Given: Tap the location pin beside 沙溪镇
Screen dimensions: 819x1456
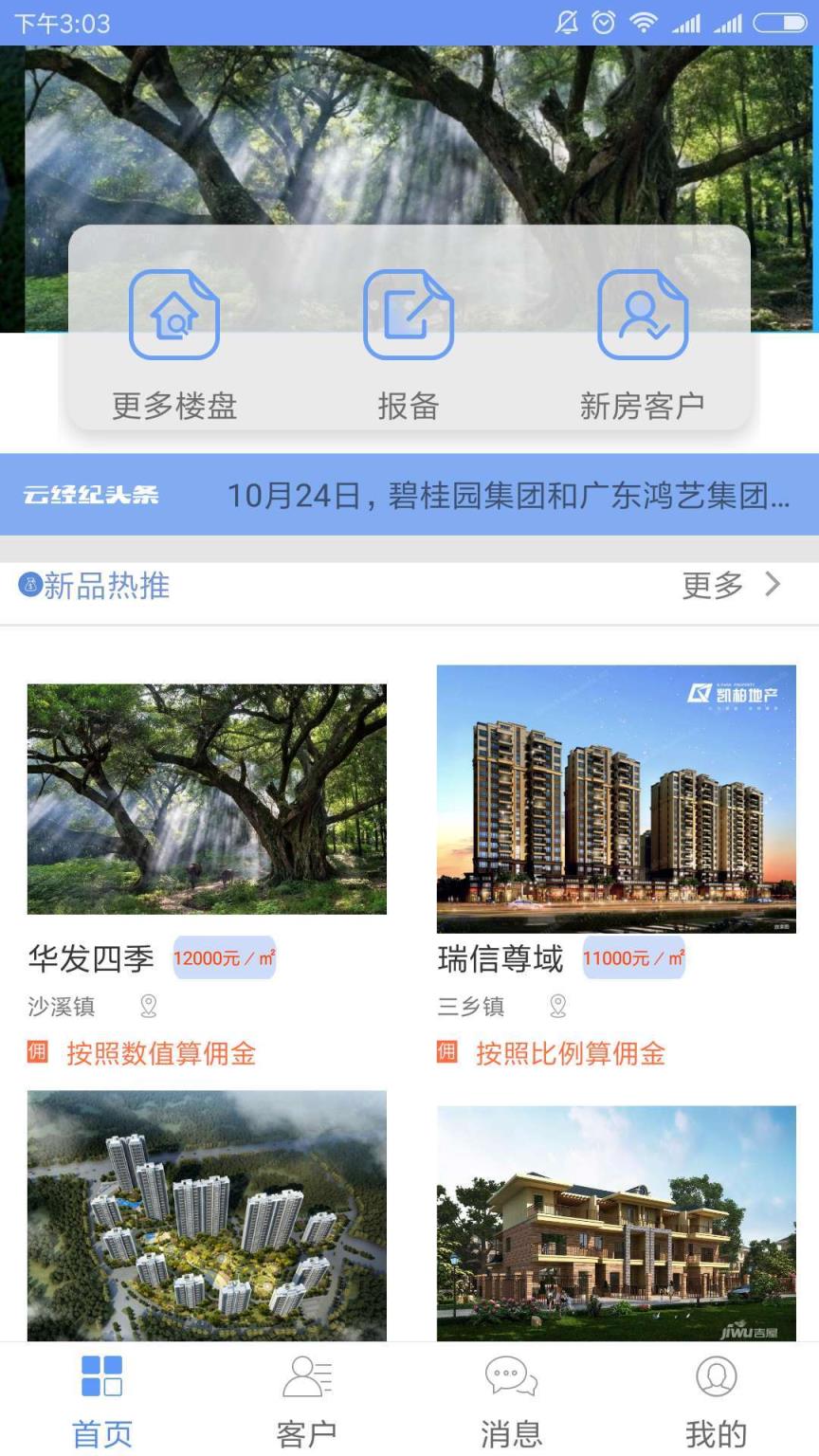Looking at the screenshot, I should tap(147, 1008).
